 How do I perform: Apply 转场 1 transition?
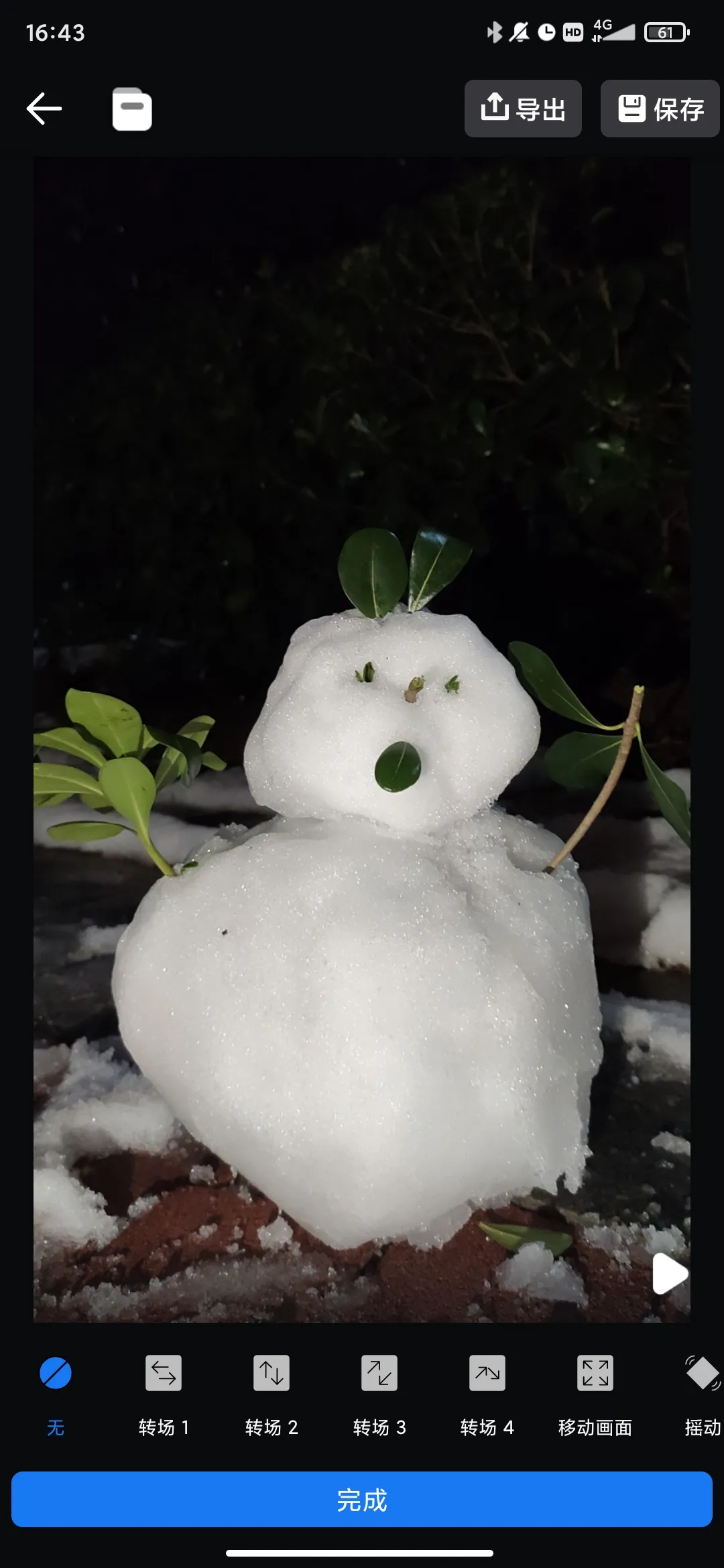point(164,1392)
